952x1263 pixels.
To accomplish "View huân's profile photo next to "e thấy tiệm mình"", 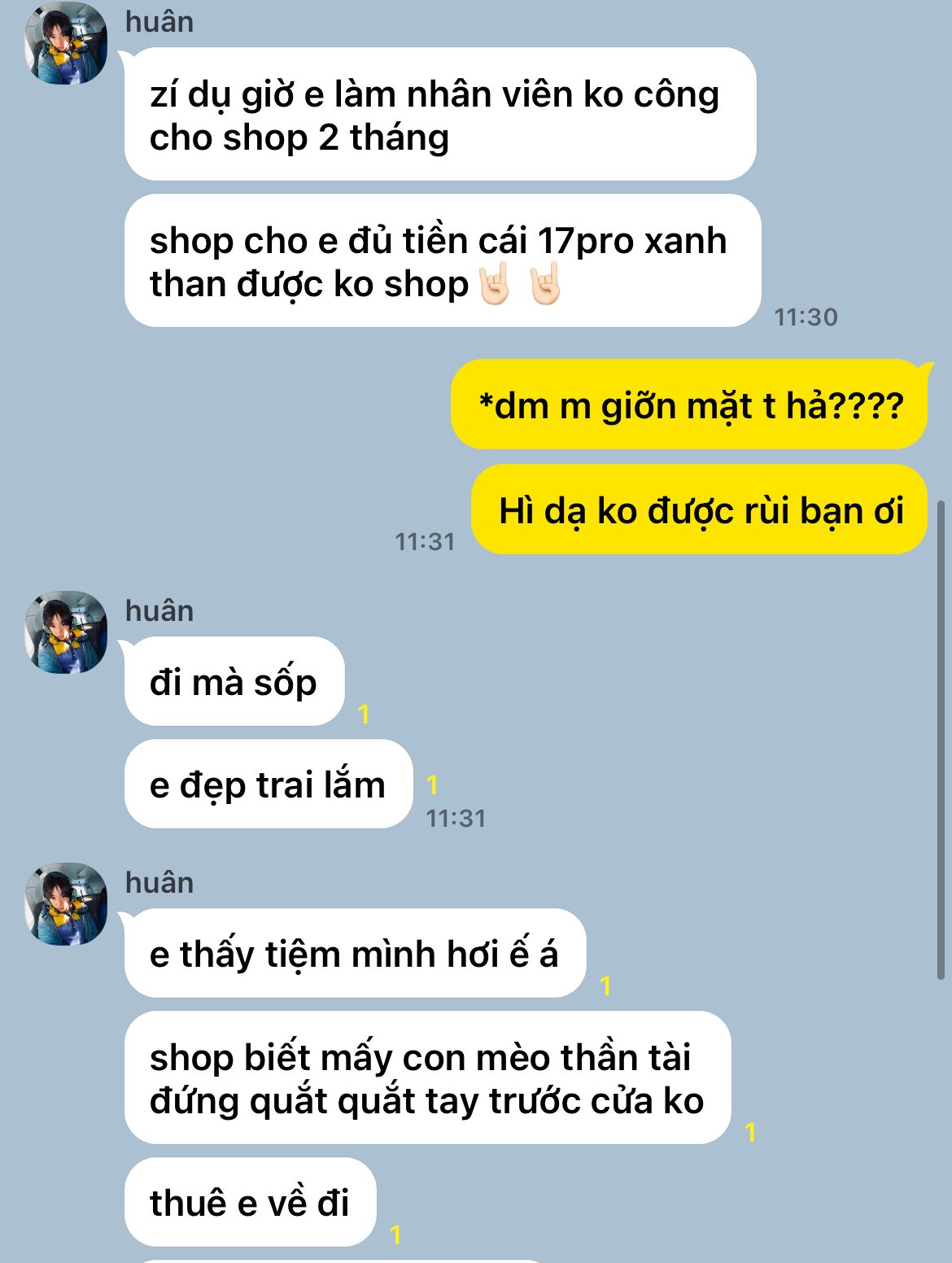I will [66, 904].
